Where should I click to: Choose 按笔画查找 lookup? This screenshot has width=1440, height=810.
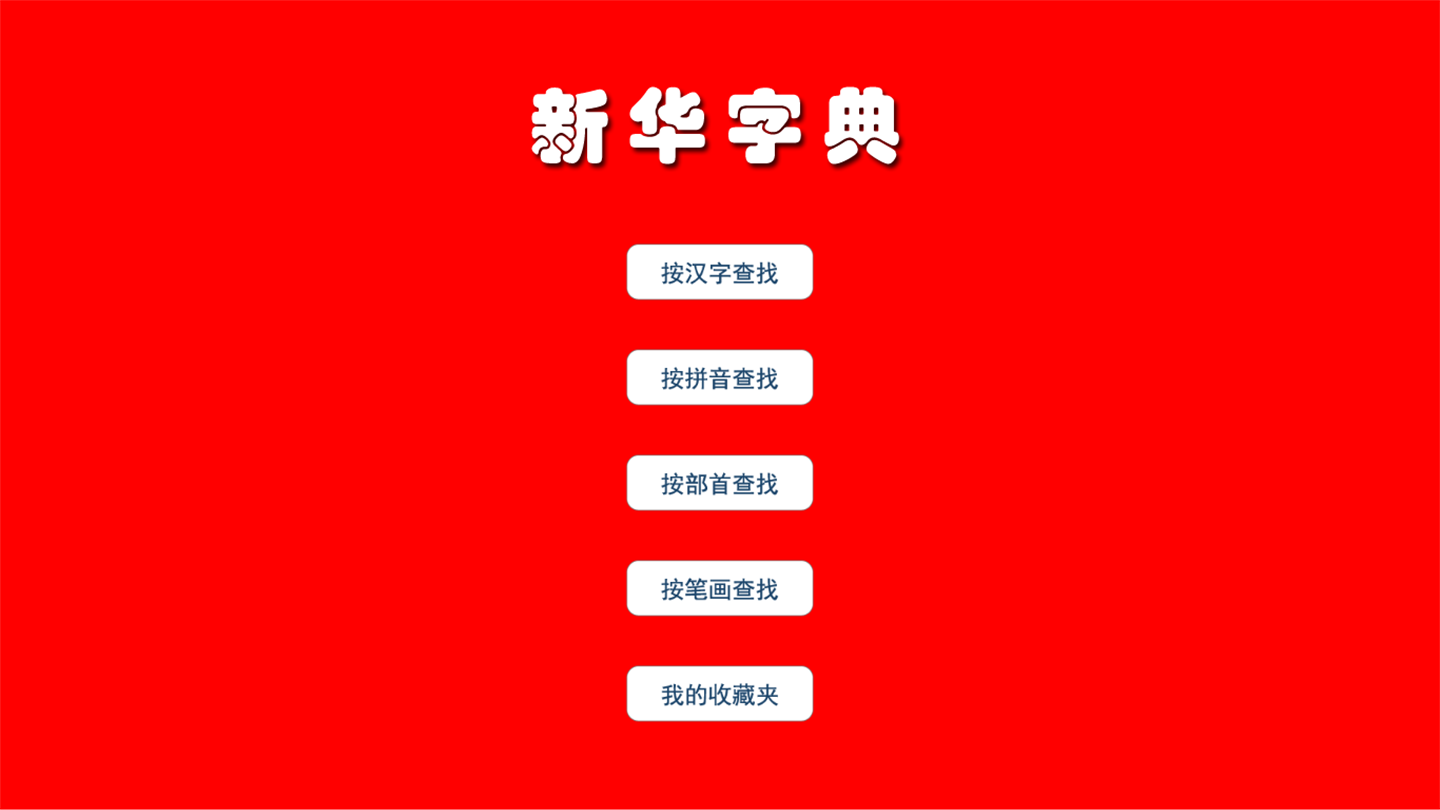click(x=719, y=589)
